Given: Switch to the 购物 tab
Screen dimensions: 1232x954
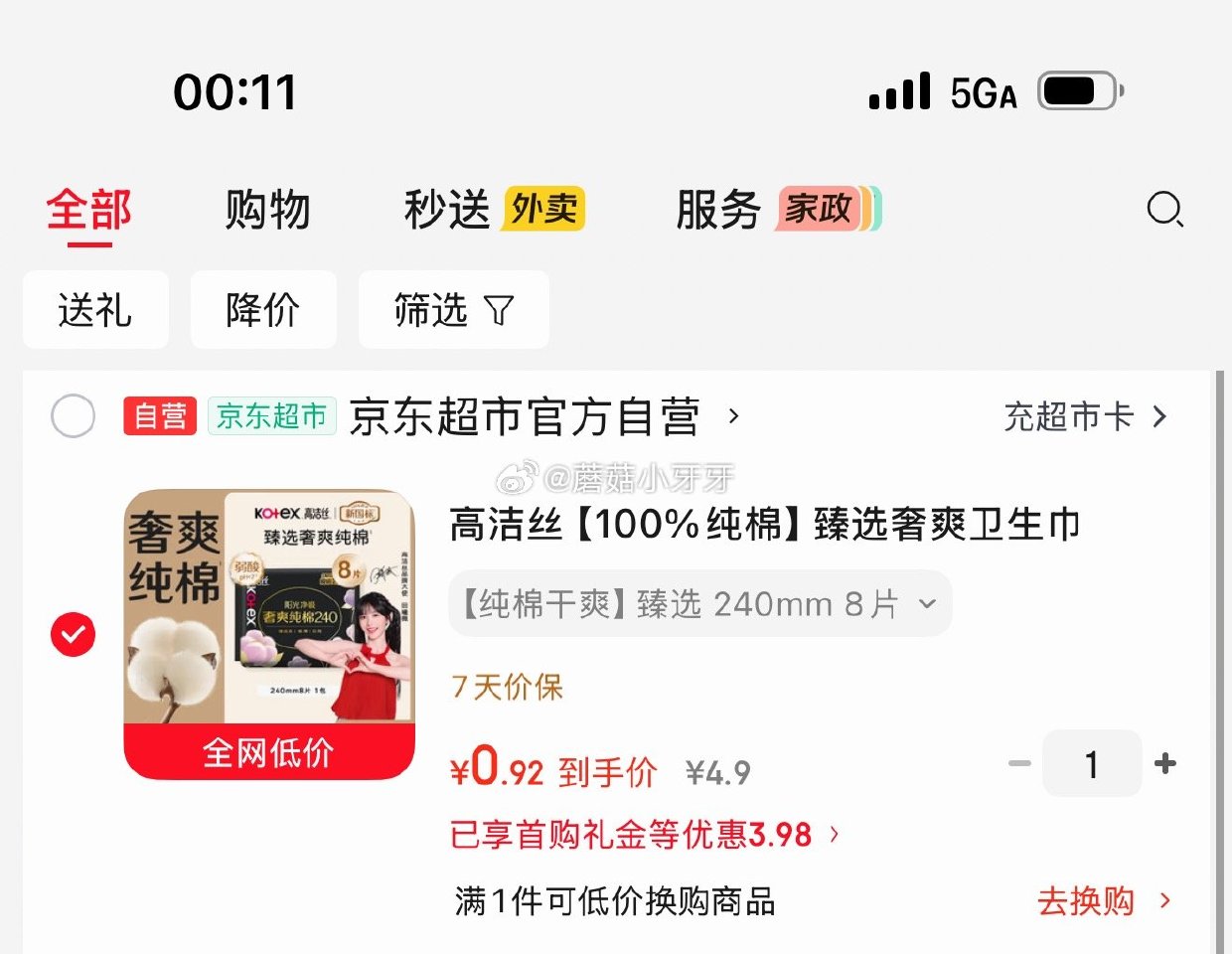Looking at the screenshot, I should (267, 211).
